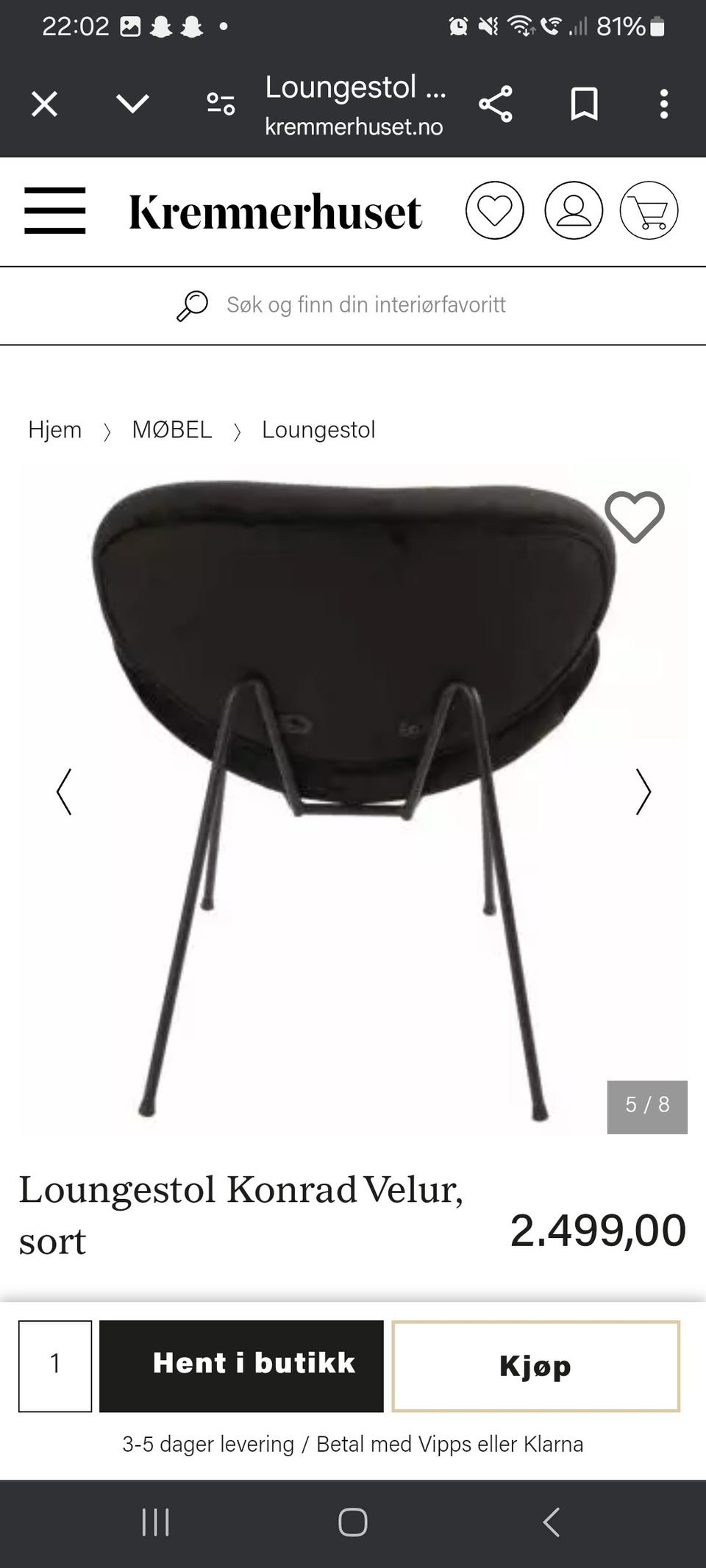Open the Loungestol breadcrumb link

click(318, 430)
